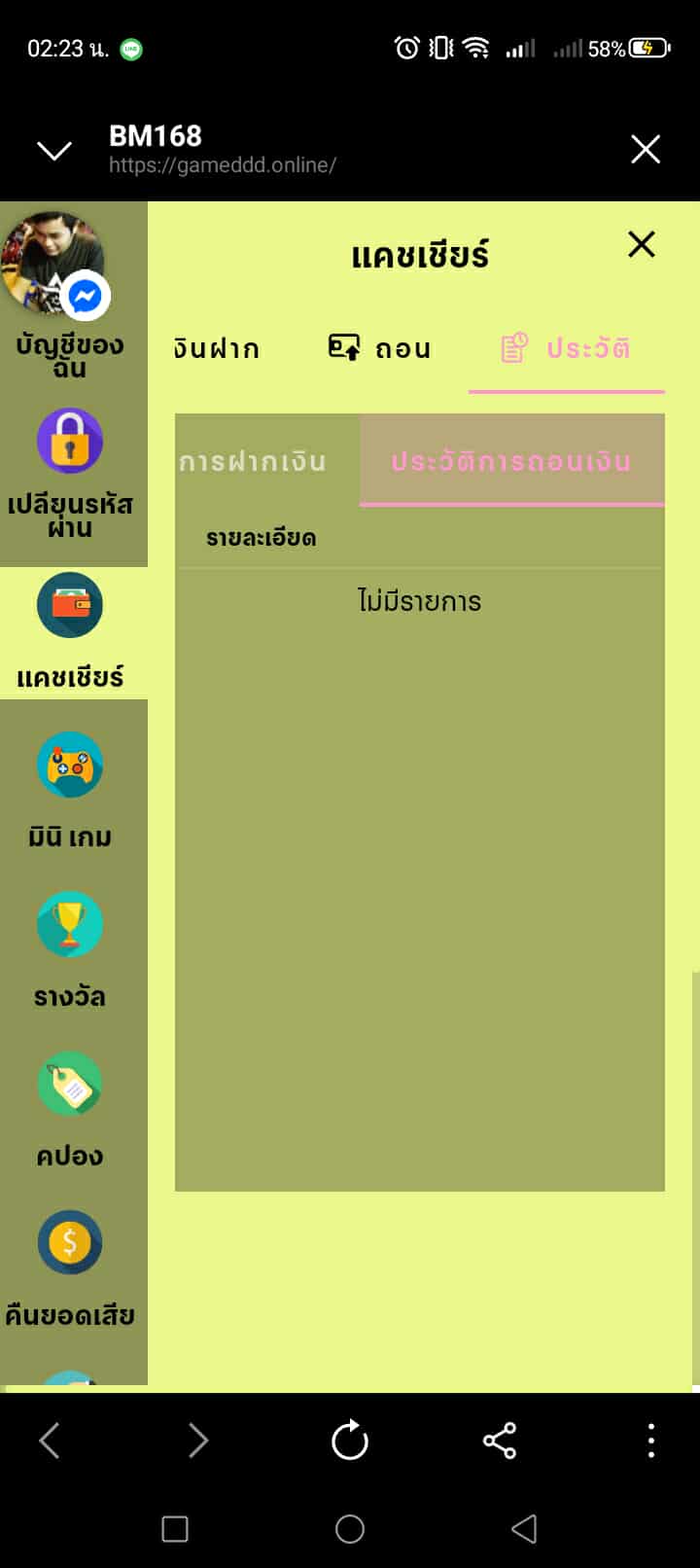Show the การฝากเงิน history sub-tab

pyautogui.click(x=255, y=461)
